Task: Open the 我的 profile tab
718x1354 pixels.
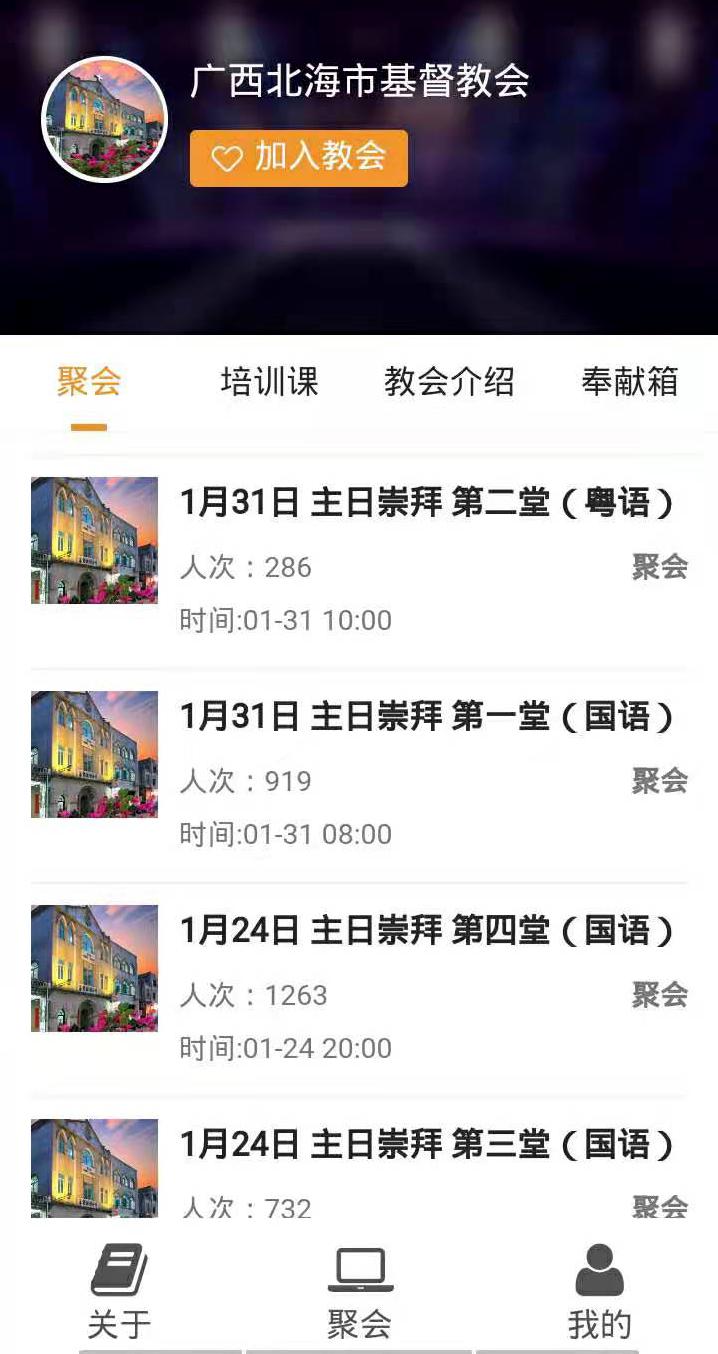Action: (x=599, y=1294)
